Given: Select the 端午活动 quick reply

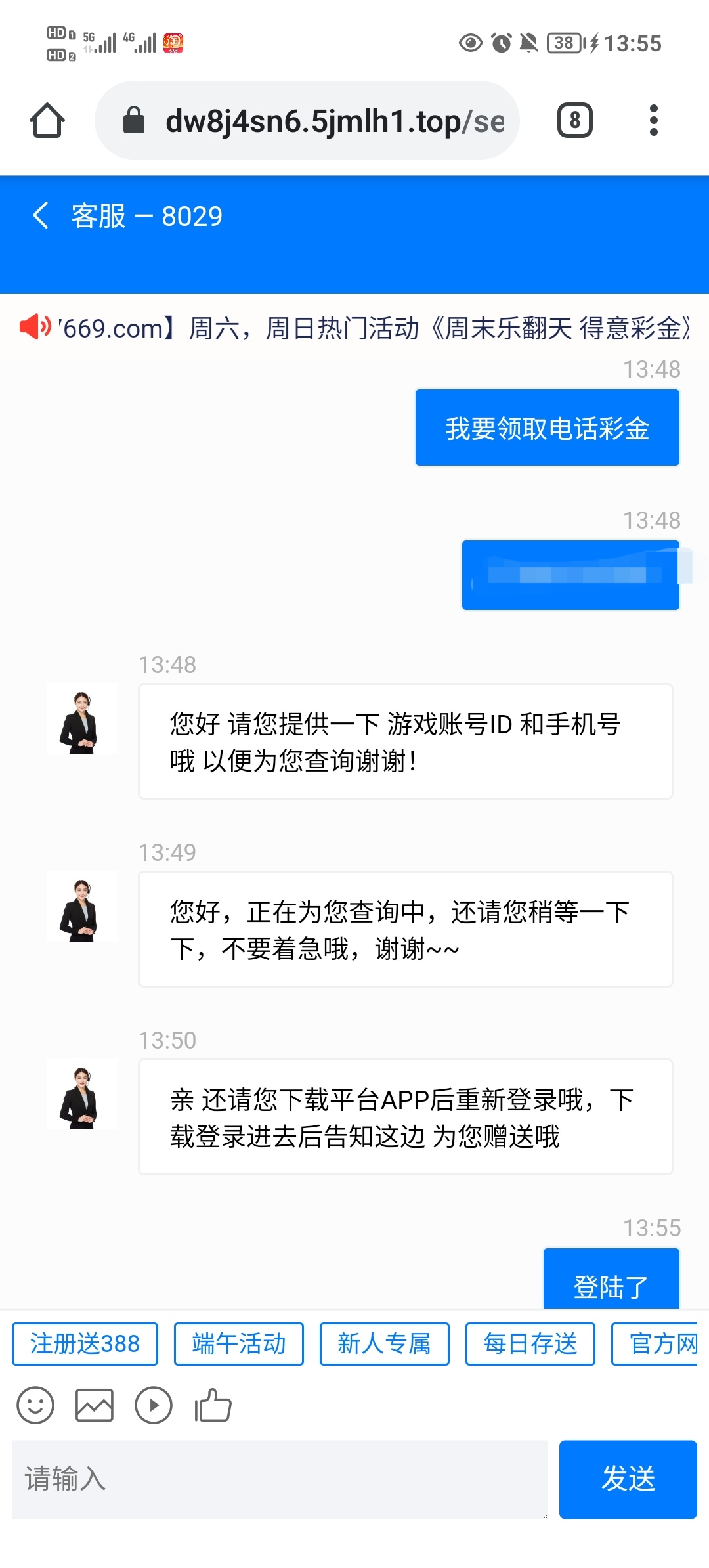Looking at the screenshot, I should (x=238, y=1343).
